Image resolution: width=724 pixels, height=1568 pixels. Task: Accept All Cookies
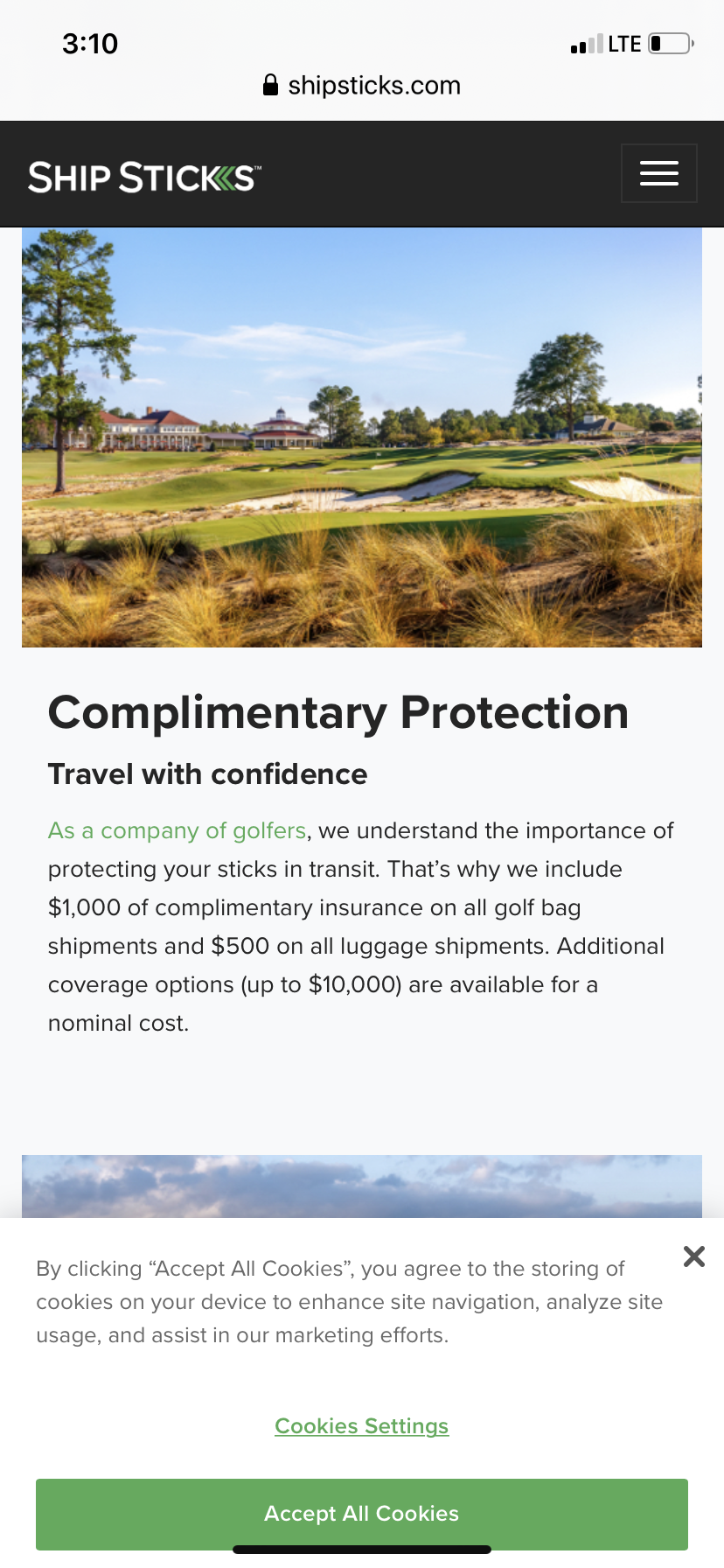(361, 1514)
